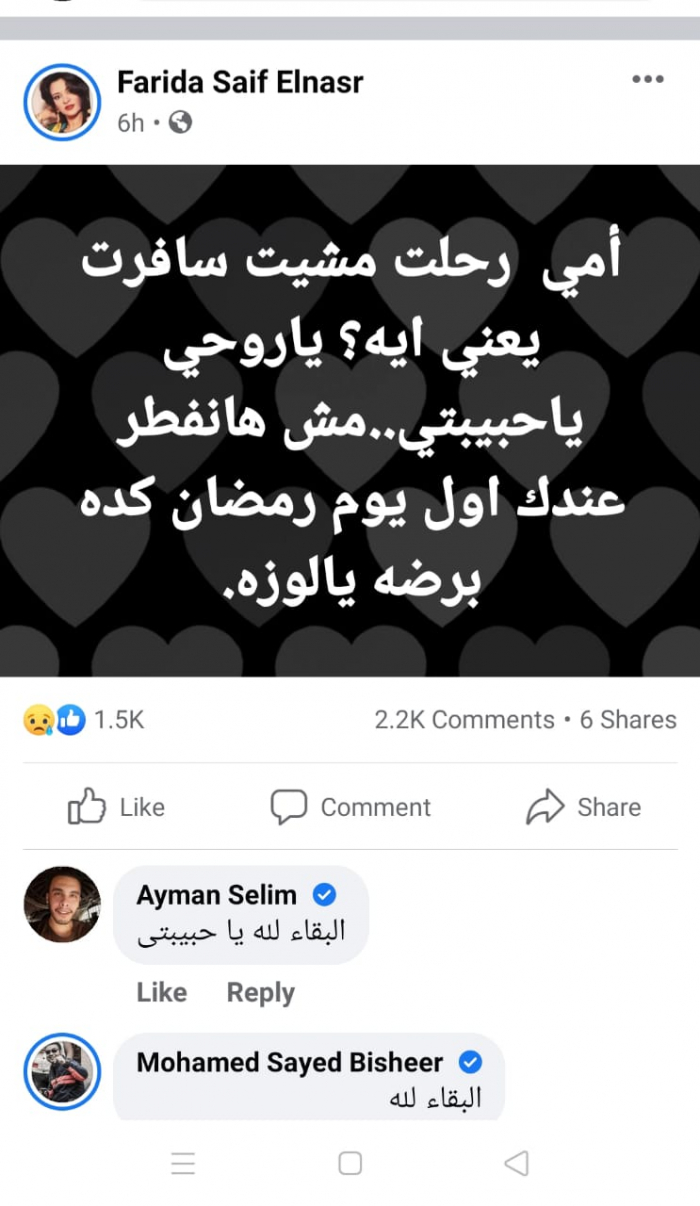The height and width of the screenshot is (1206, 700).
Task: Open the black hearts post image
Action: coord(350,420)
